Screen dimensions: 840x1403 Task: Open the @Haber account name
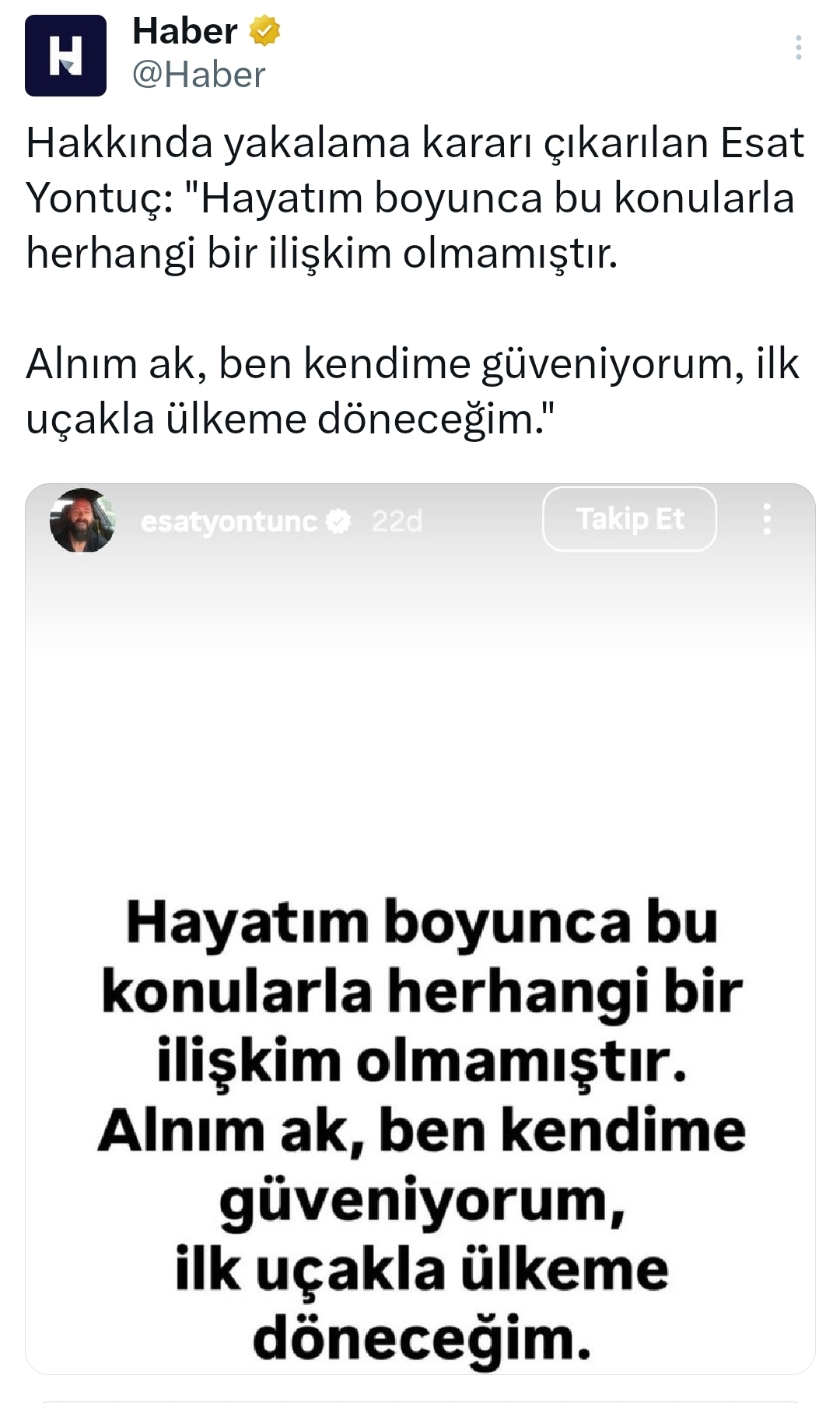[x=185, y=32]
